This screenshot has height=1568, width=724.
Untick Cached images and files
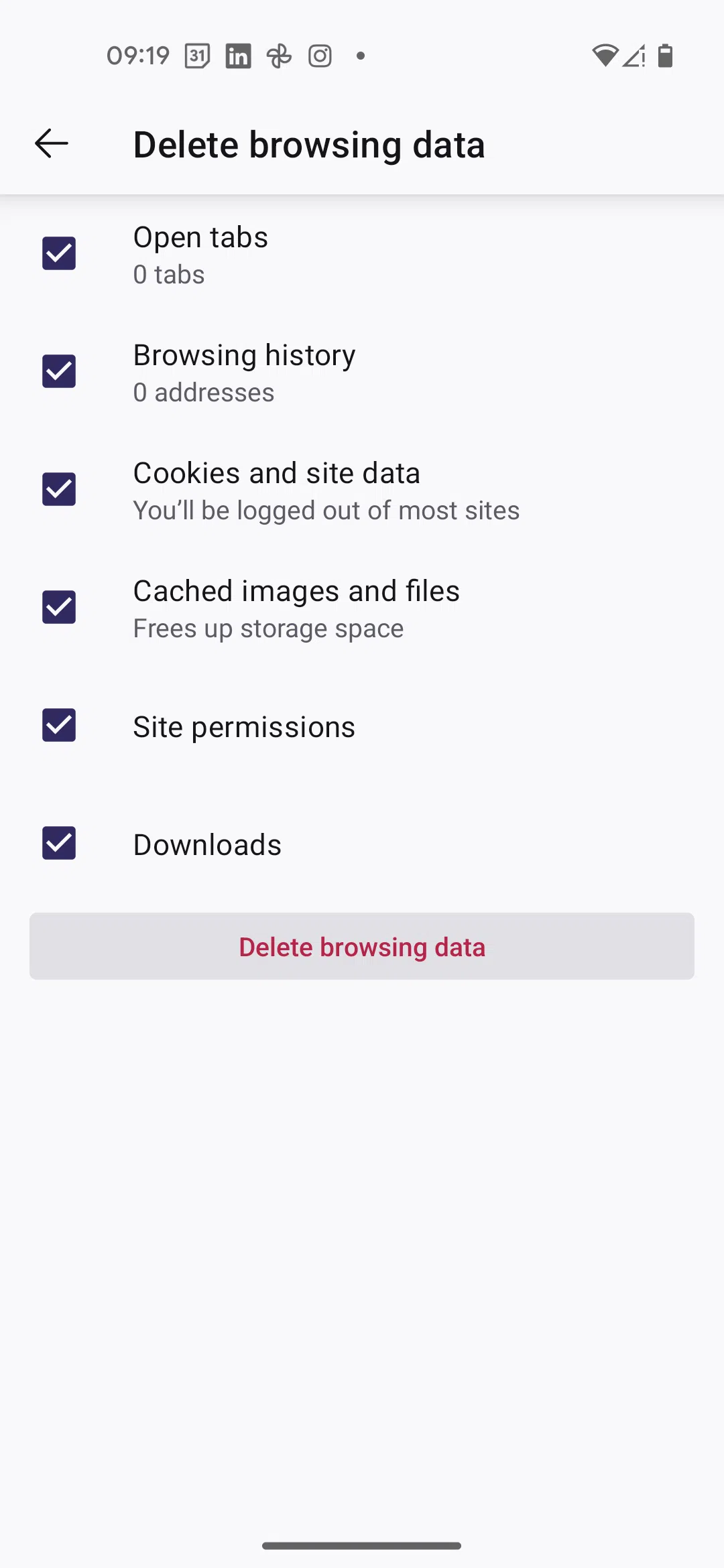coord(59,607)
